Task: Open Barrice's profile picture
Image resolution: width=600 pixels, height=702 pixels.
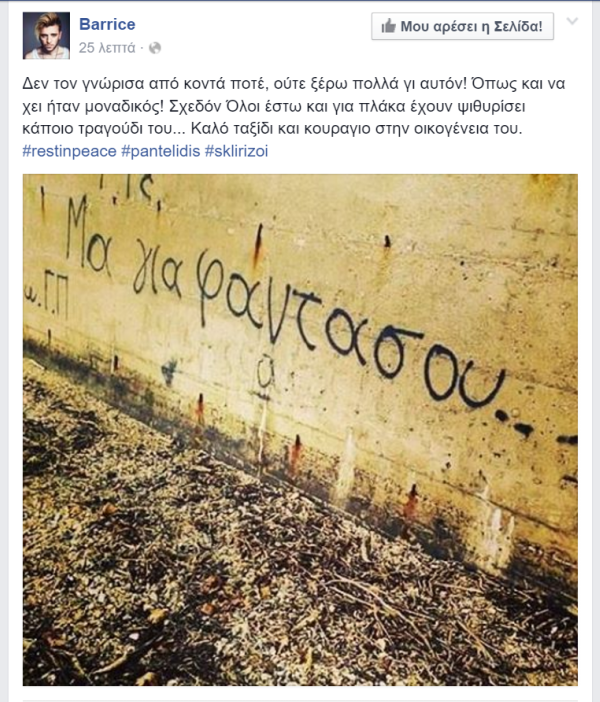Action: [x=46, y=36]
